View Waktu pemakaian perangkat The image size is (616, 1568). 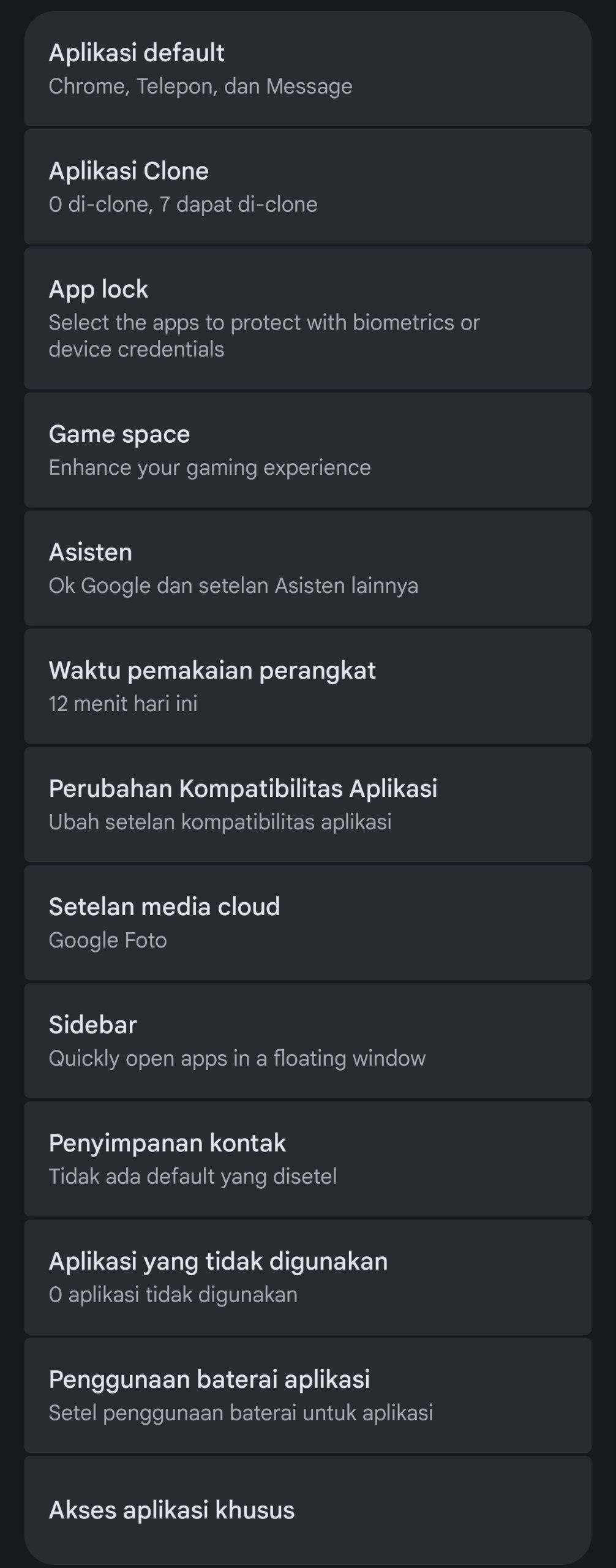click(307, 686)
